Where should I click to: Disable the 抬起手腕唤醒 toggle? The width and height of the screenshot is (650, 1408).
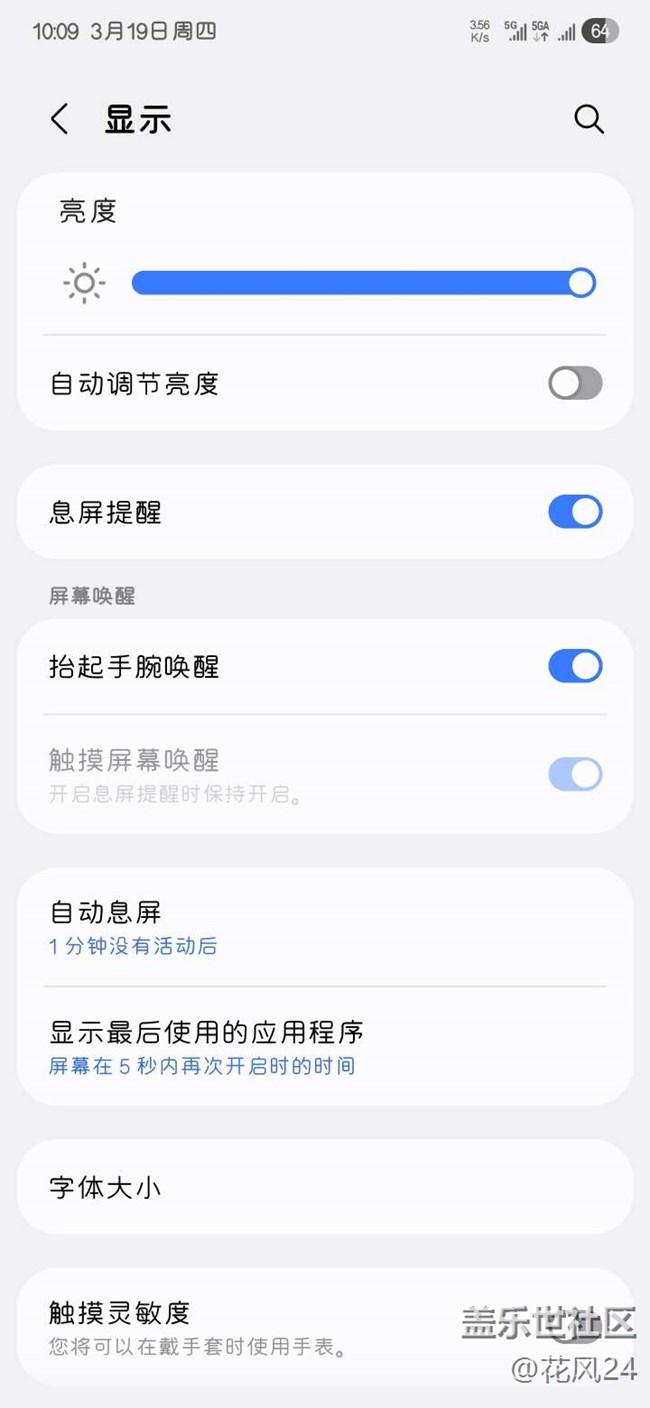coord(575,666)
